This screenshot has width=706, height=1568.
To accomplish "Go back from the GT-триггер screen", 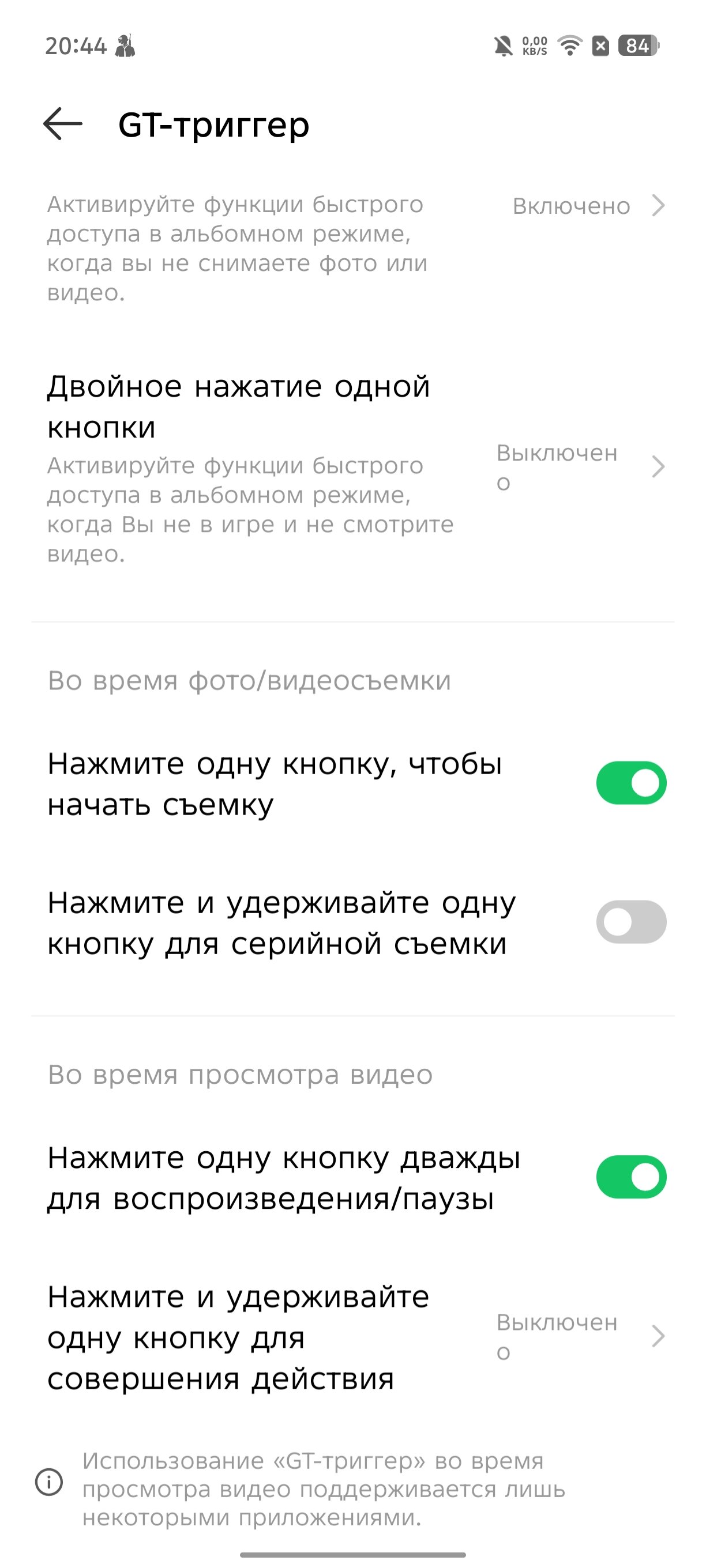I will click(63, 124).
